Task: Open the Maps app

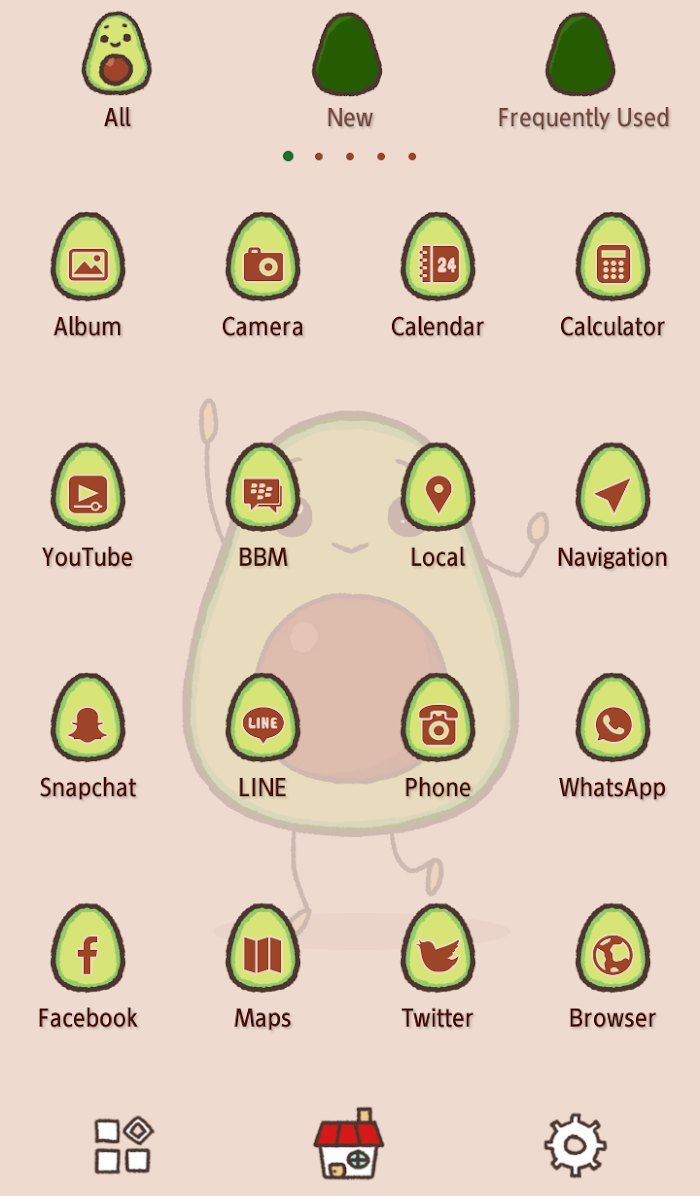Action: coord(262,967)
